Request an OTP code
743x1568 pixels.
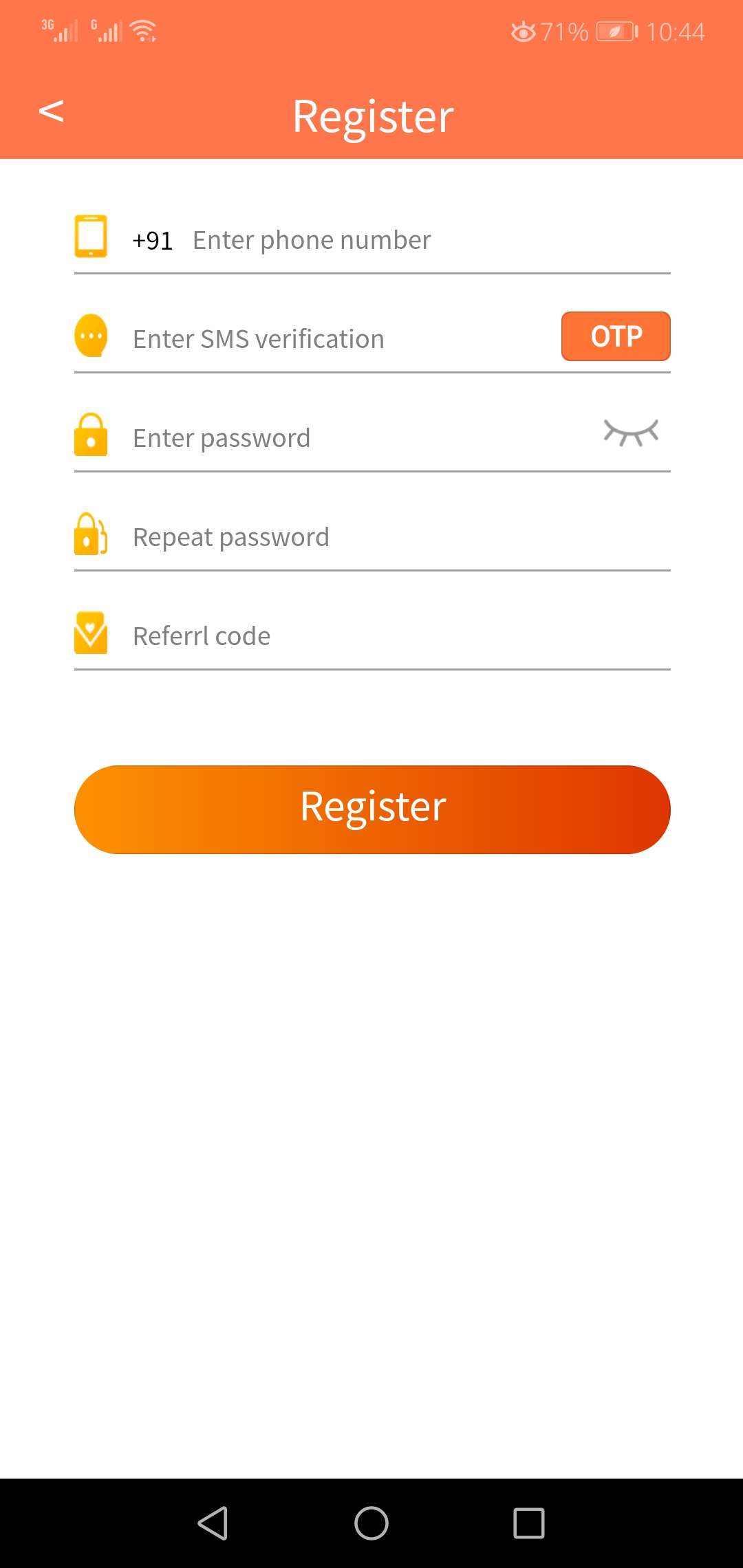coord(616,337)
